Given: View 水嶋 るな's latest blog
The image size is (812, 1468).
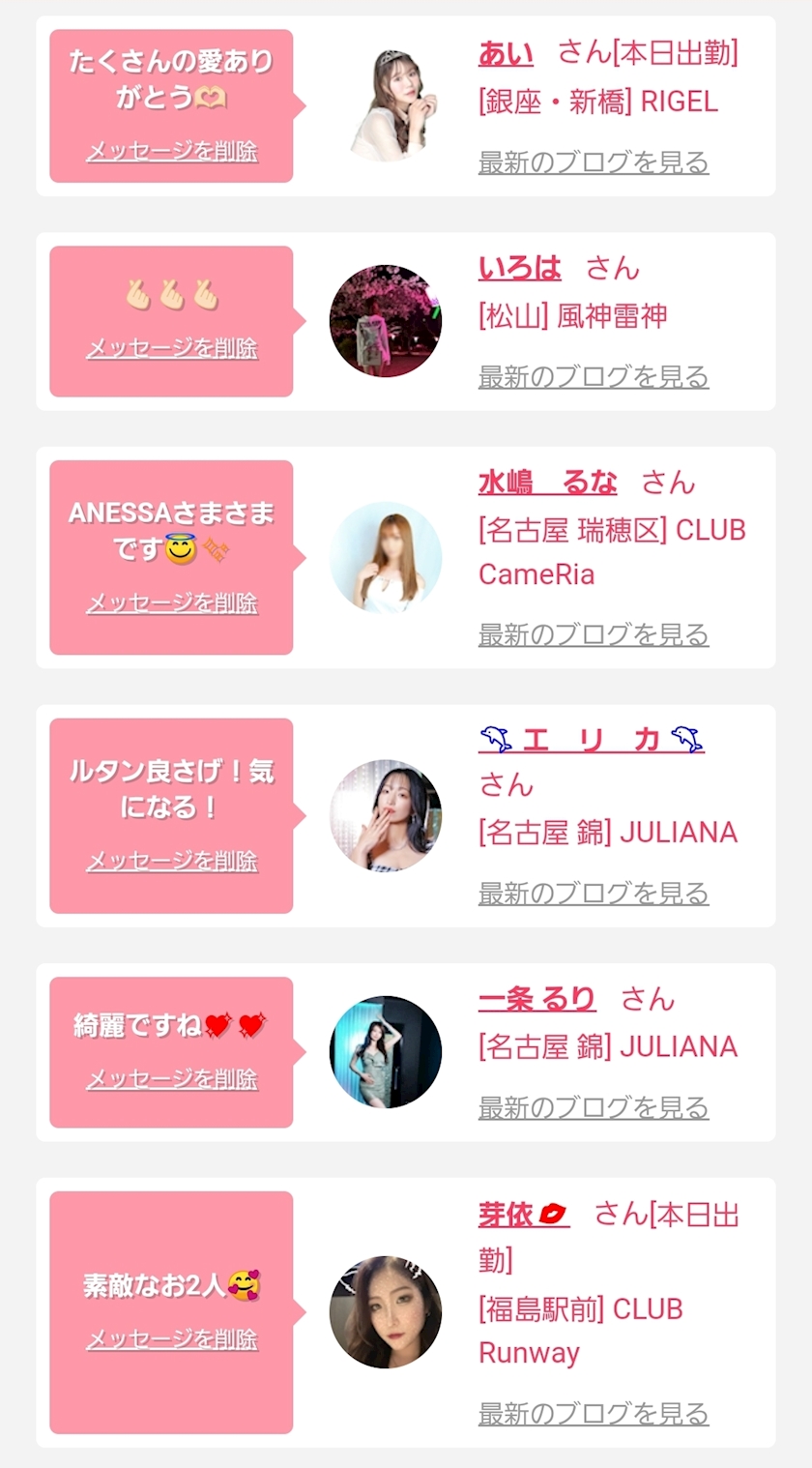Looking at the screenshot, I should [x=594, y=635].
